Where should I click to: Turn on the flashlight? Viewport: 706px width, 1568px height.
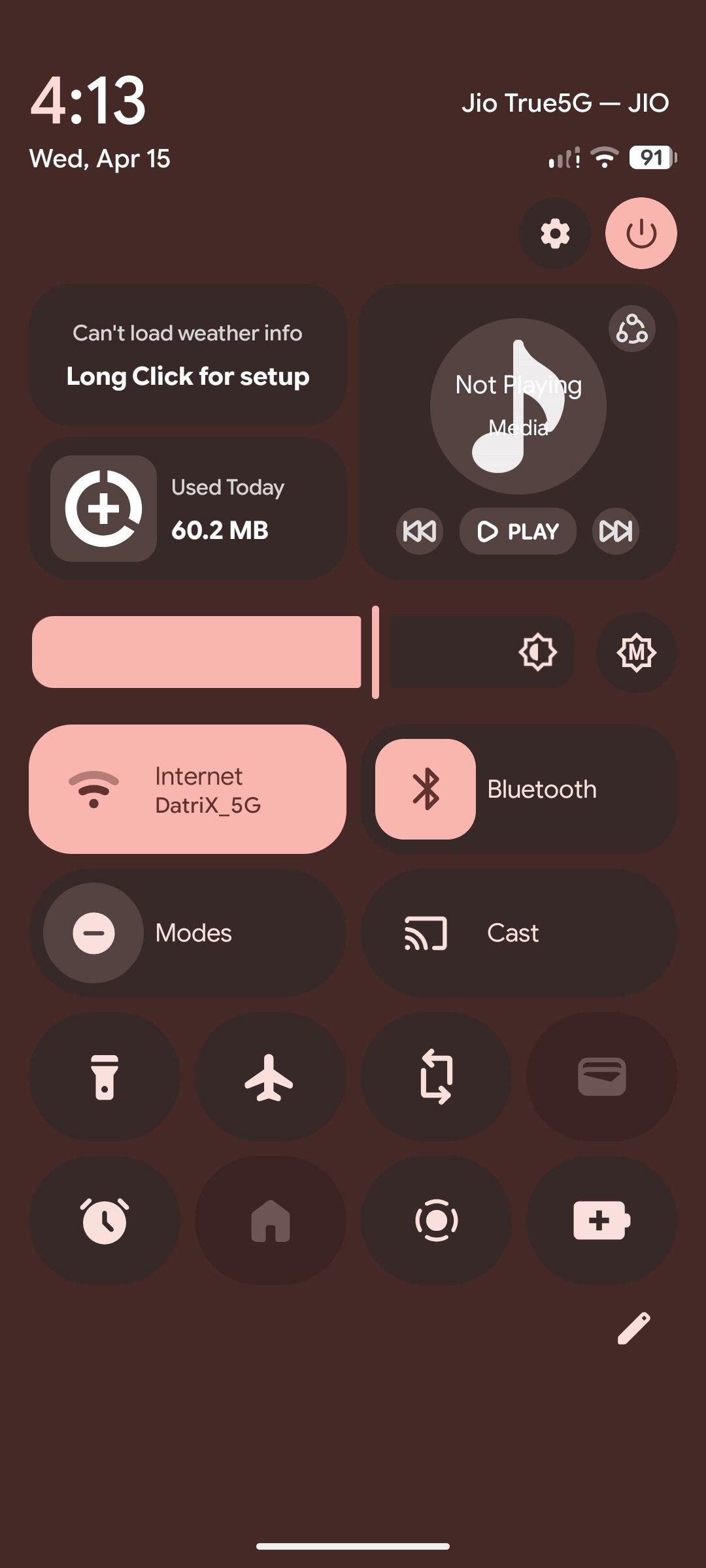tap(105, 1077)
